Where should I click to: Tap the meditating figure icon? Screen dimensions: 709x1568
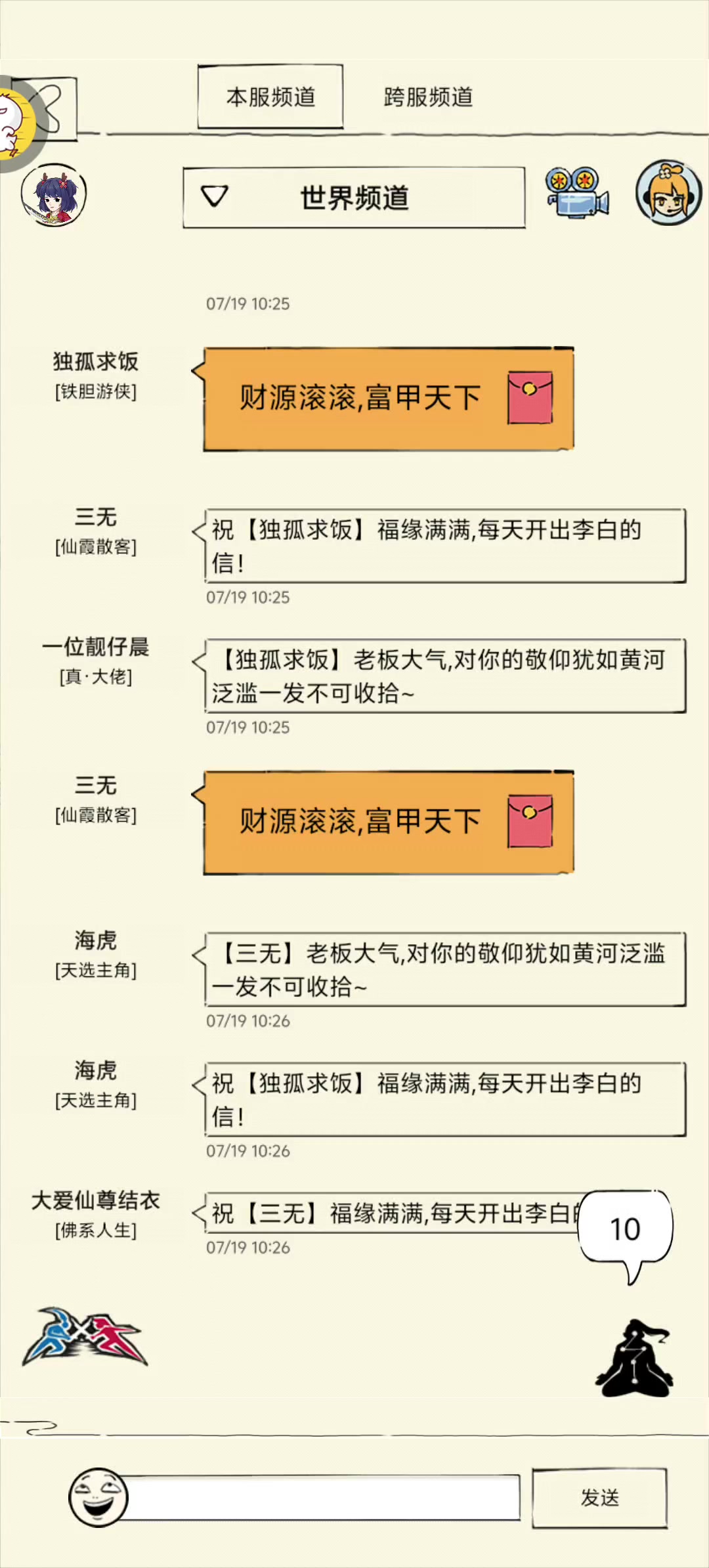(x=634, y=1358)
